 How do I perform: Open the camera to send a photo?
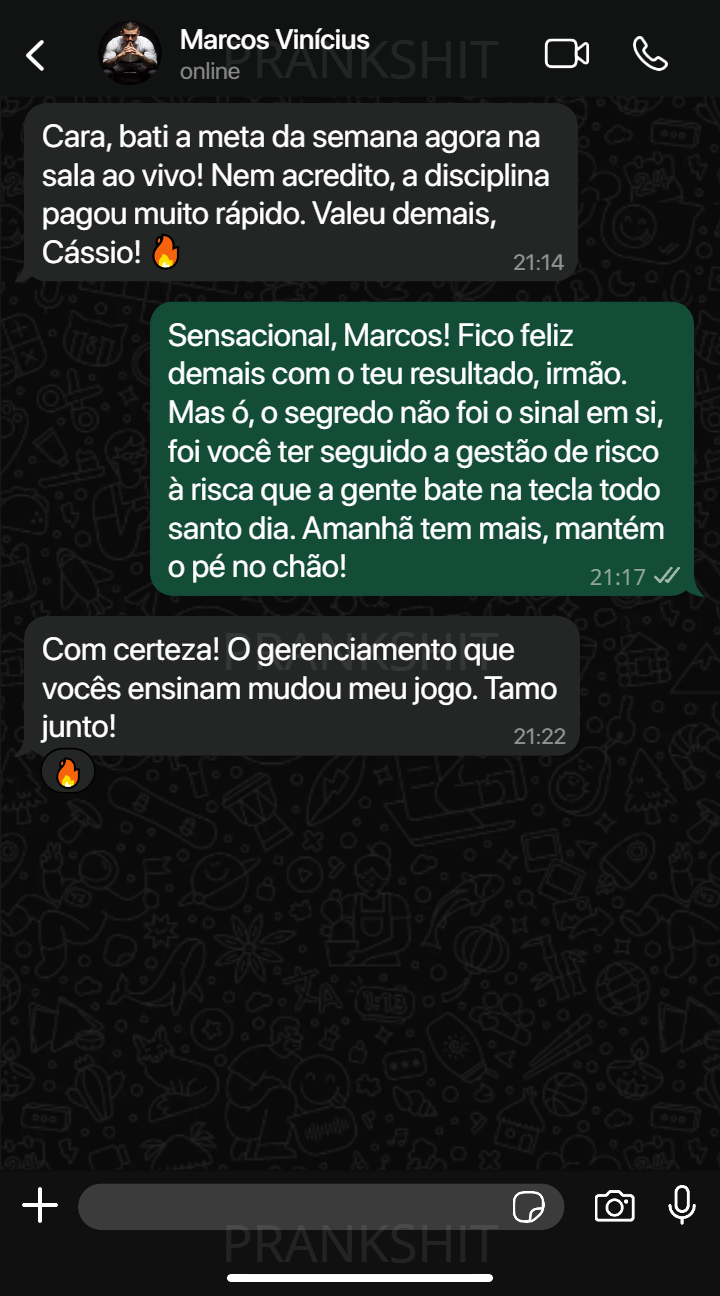(614, 1206)
